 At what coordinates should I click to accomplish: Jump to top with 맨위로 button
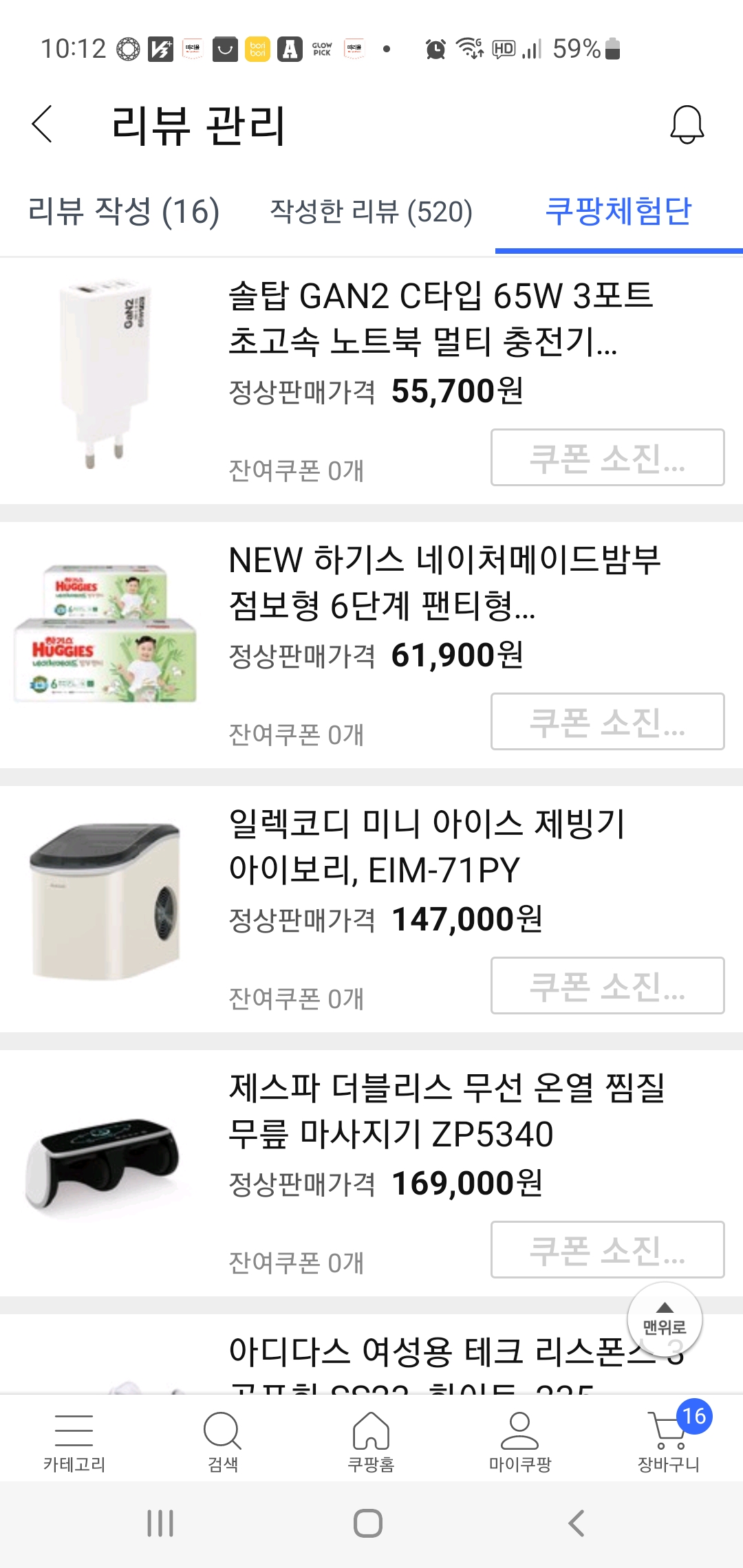coord(664,1319)
